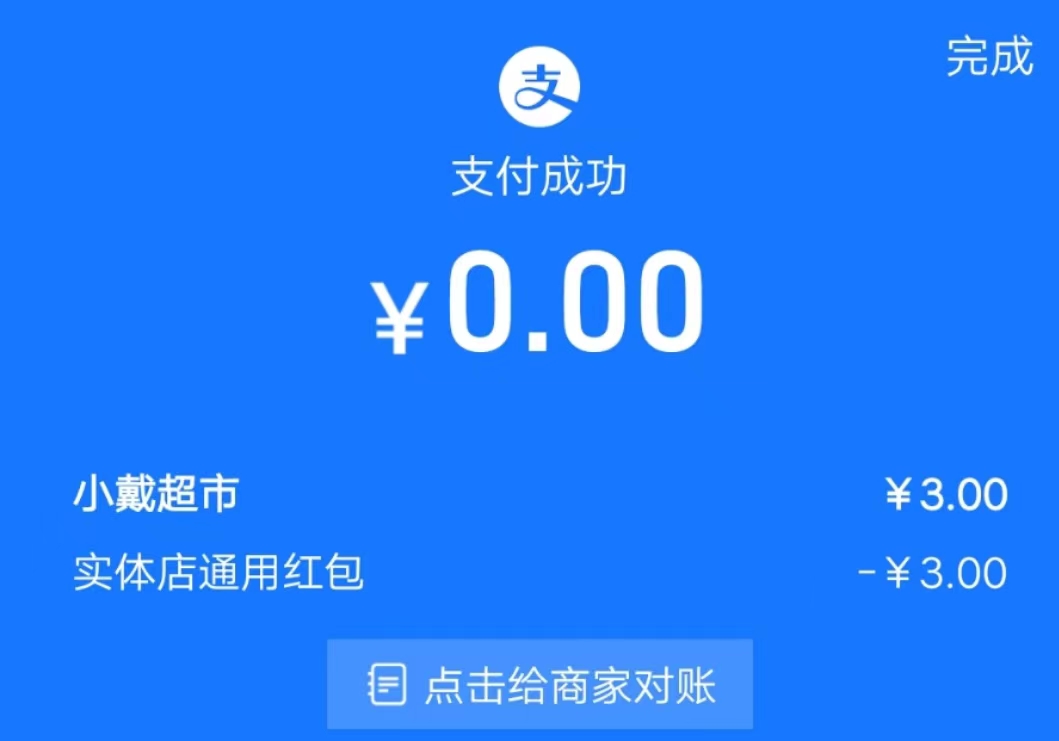Tap 完成 to finish the payment
1059x741 pixels.
[989, 58]
